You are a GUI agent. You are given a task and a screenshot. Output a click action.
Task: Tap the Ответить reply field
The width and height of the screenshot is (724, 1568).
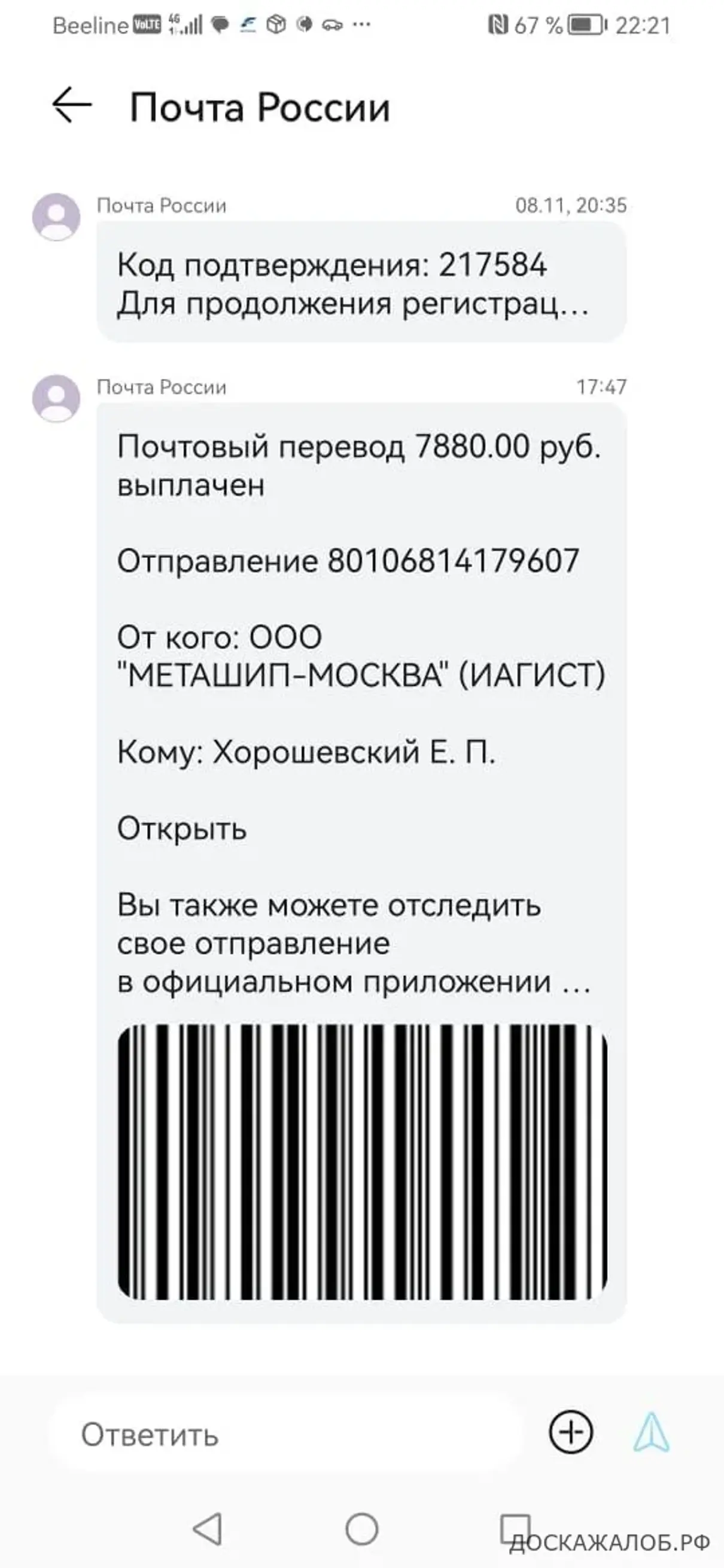286,1434
